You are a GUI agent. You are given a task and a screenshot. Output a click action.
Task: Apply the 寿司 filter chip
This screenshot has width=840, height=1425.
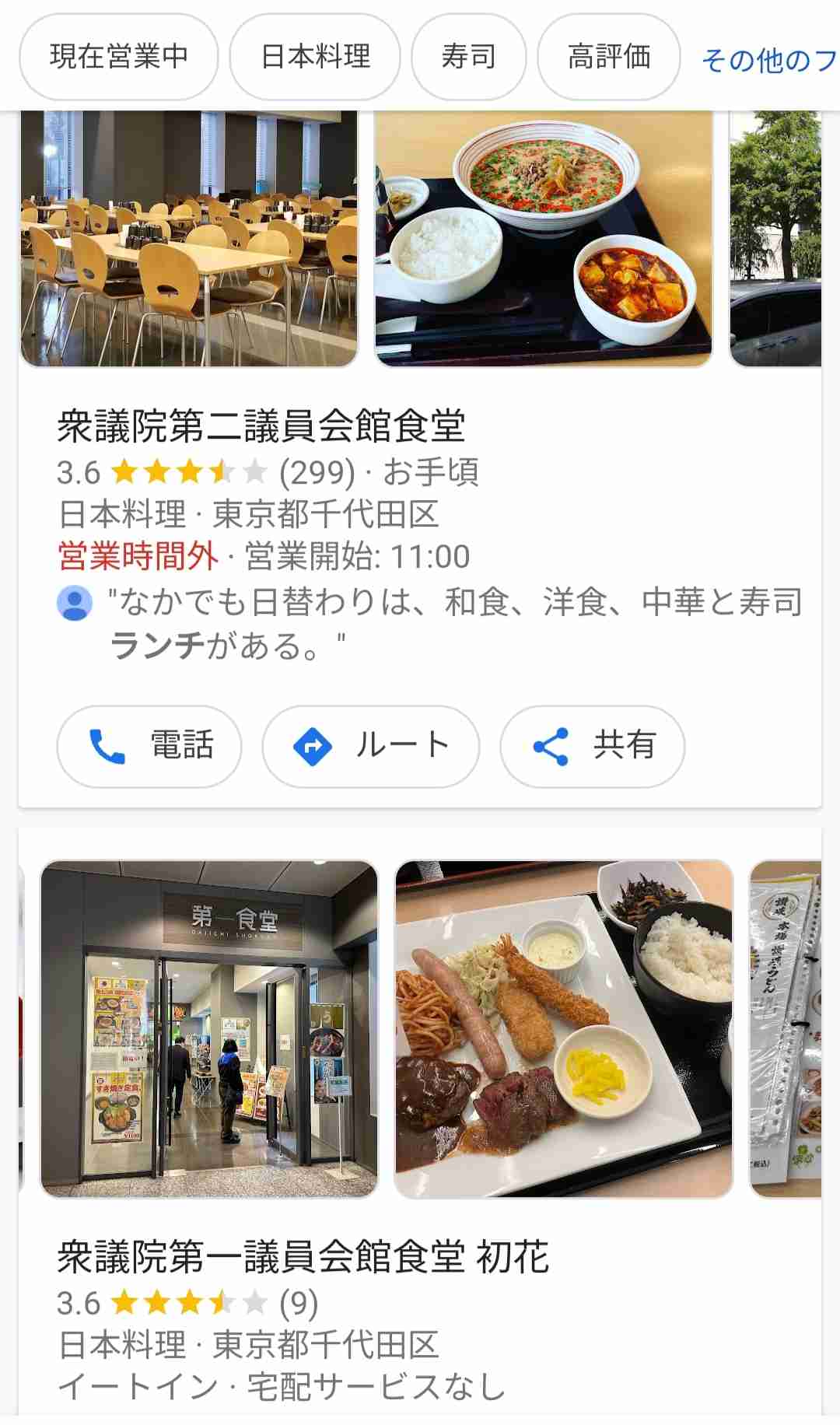468,57
